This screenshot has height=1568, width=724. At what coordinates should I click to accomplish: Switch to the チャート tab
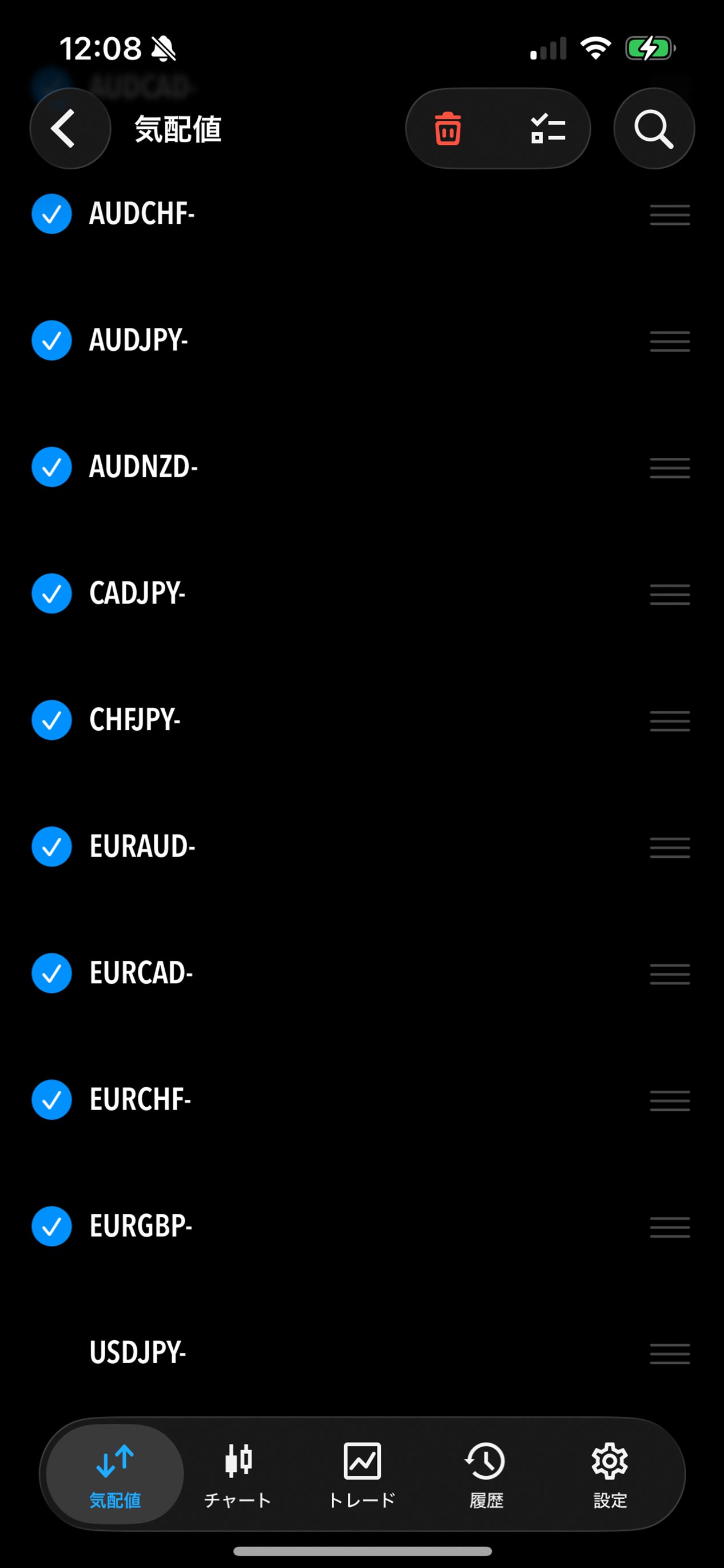tap(238, 1474)
